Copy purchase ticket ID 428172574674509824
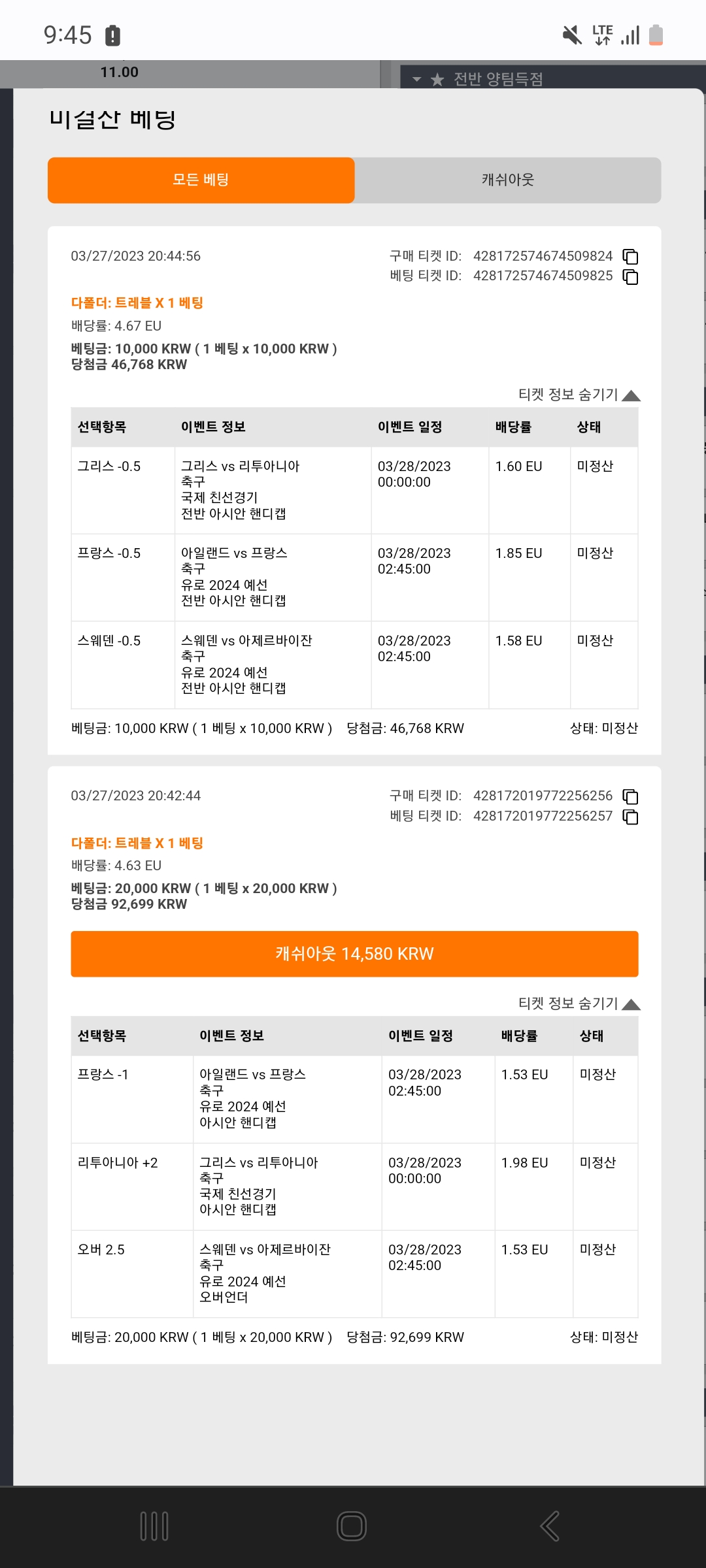 point(630,256)
